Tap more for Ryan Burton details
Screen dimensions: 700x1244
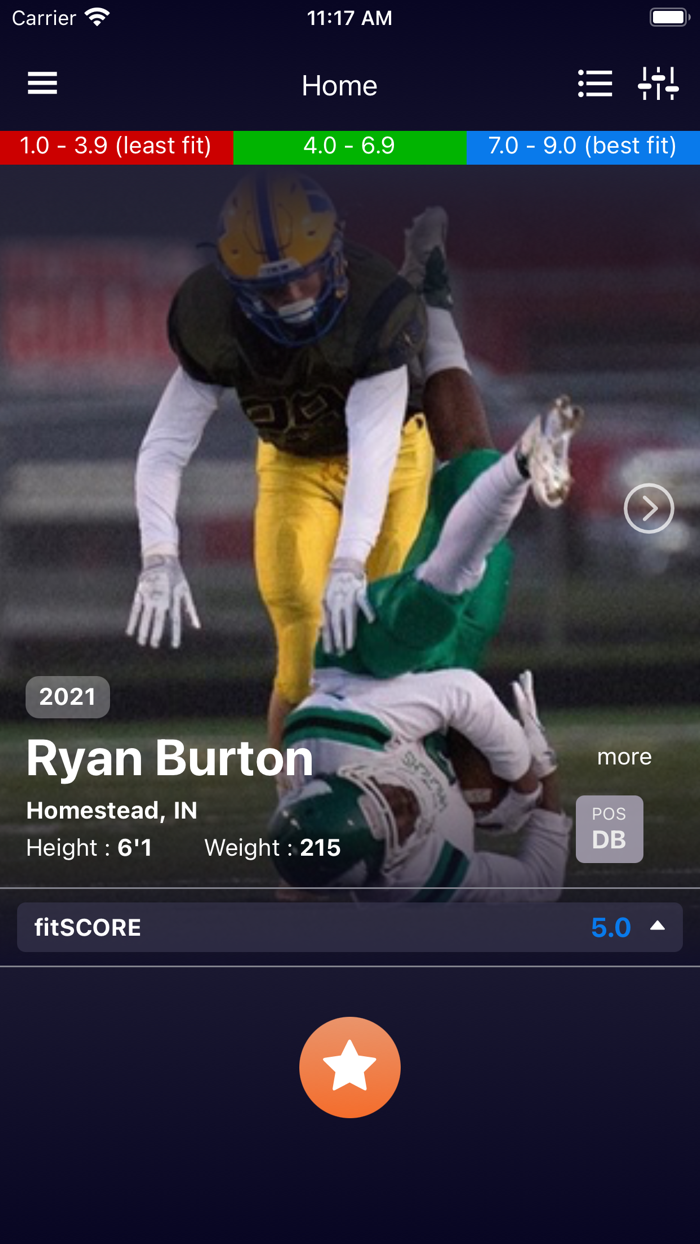(x=624, y=757)
